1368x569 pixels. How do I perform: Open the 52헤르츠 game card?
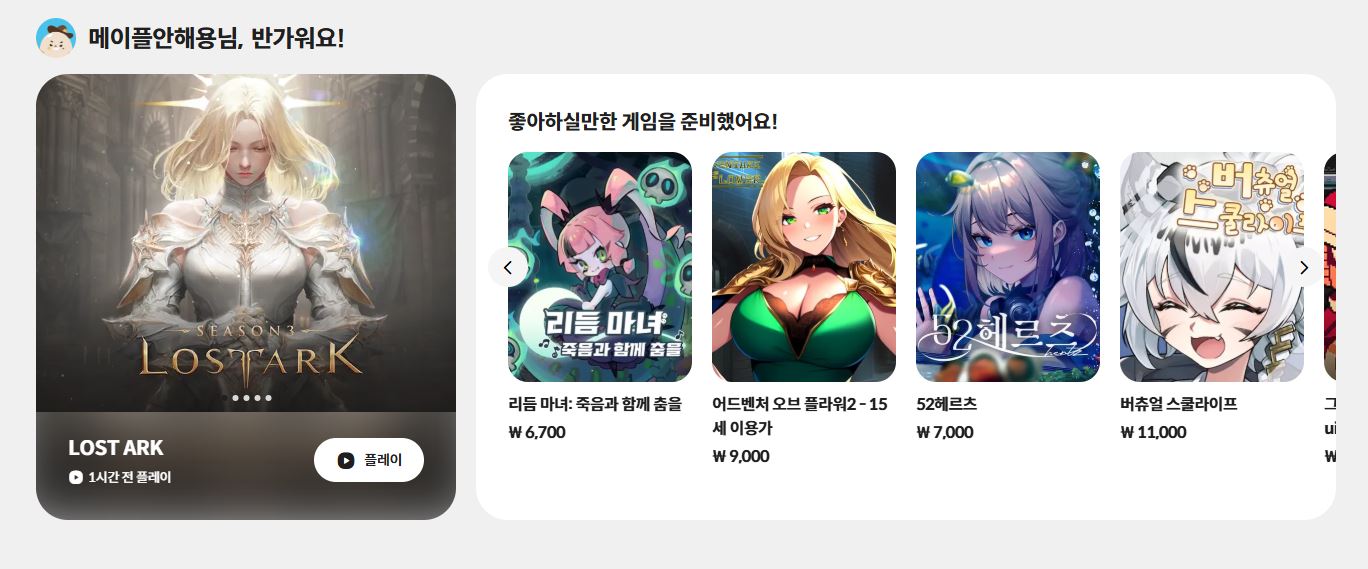point(1007,267)
